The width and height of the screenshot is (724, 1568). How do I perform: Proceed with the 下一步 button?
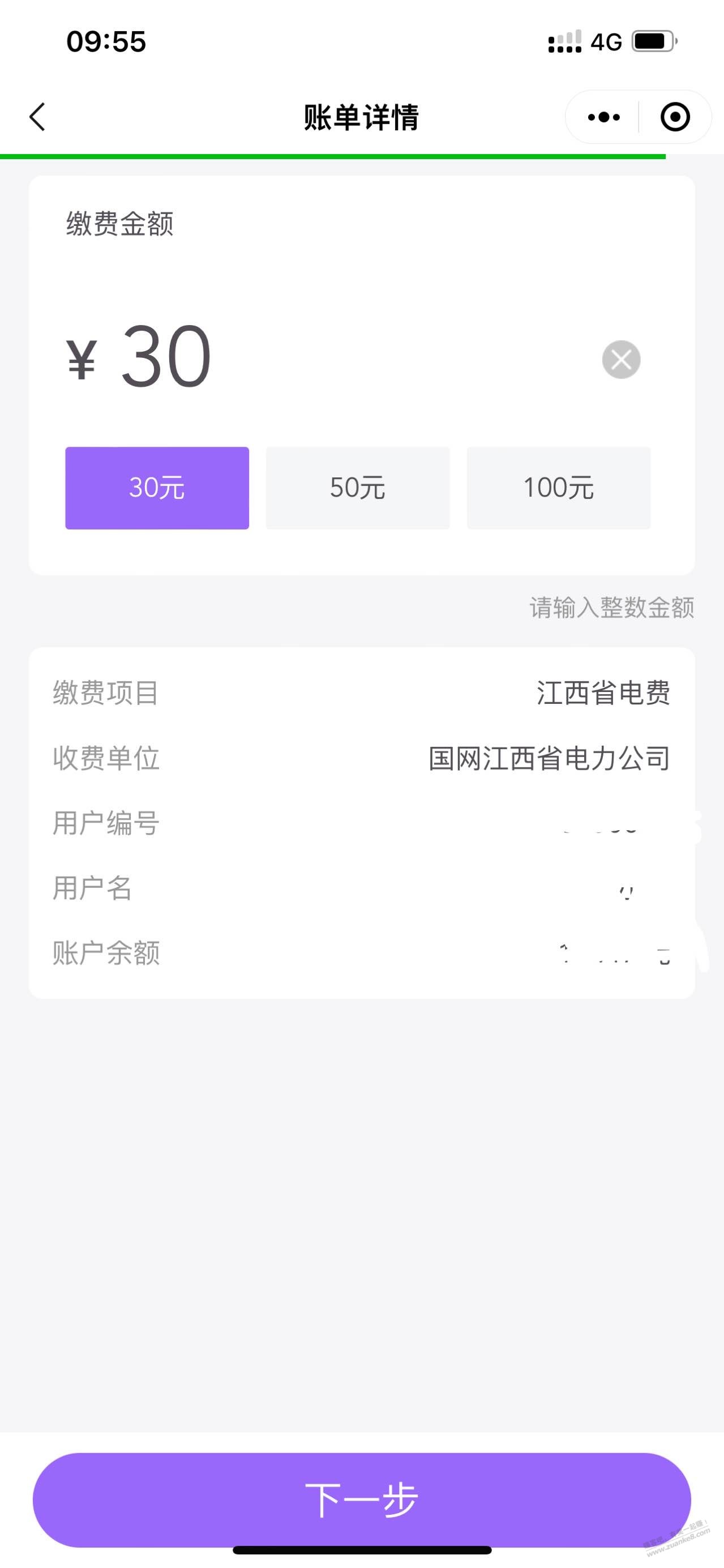(362, 1500)
